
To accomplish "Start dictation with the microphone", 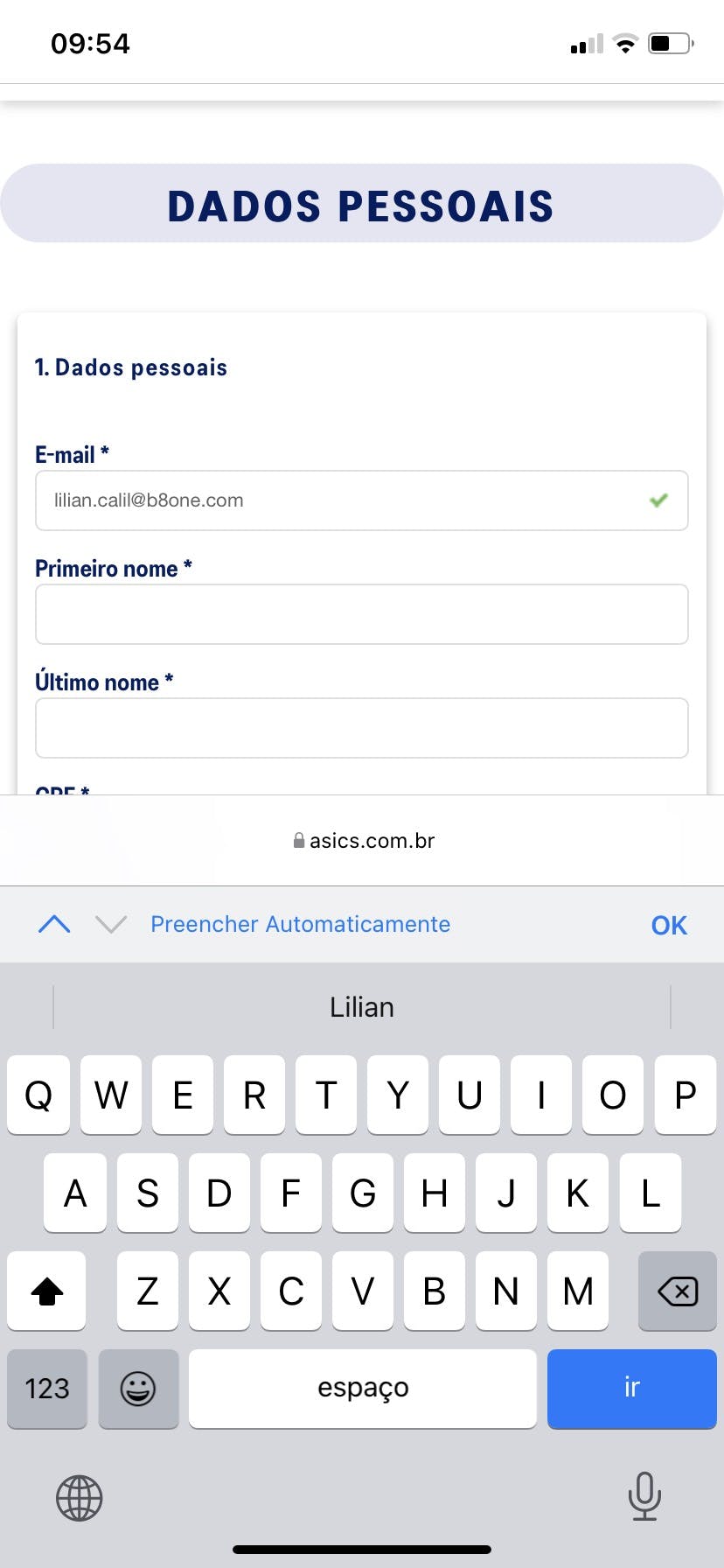I will 644,1496.
